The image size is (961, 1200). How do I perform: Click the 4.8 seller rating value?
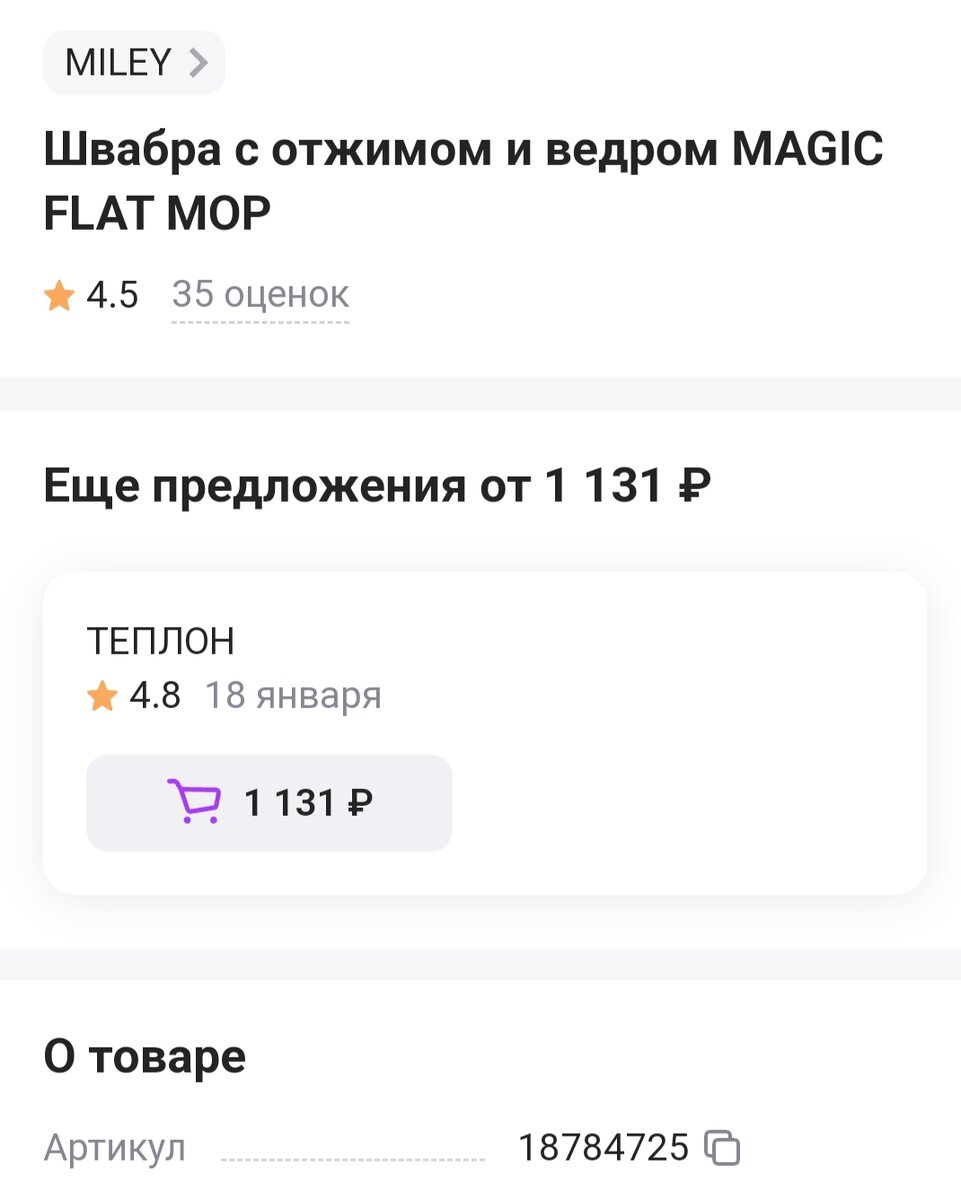click(x=156, y=695)
